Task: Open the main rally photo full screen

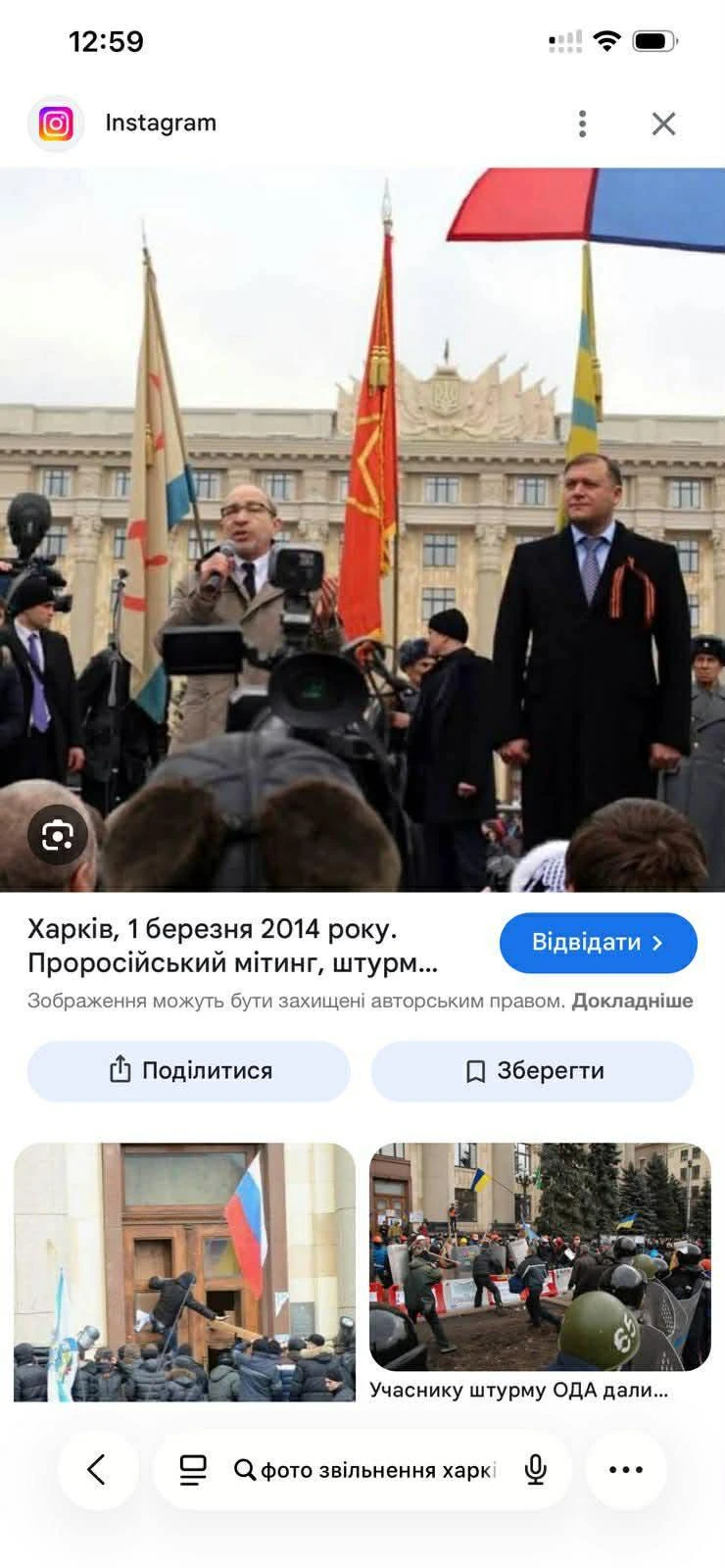Action: (x=362, y=529)
